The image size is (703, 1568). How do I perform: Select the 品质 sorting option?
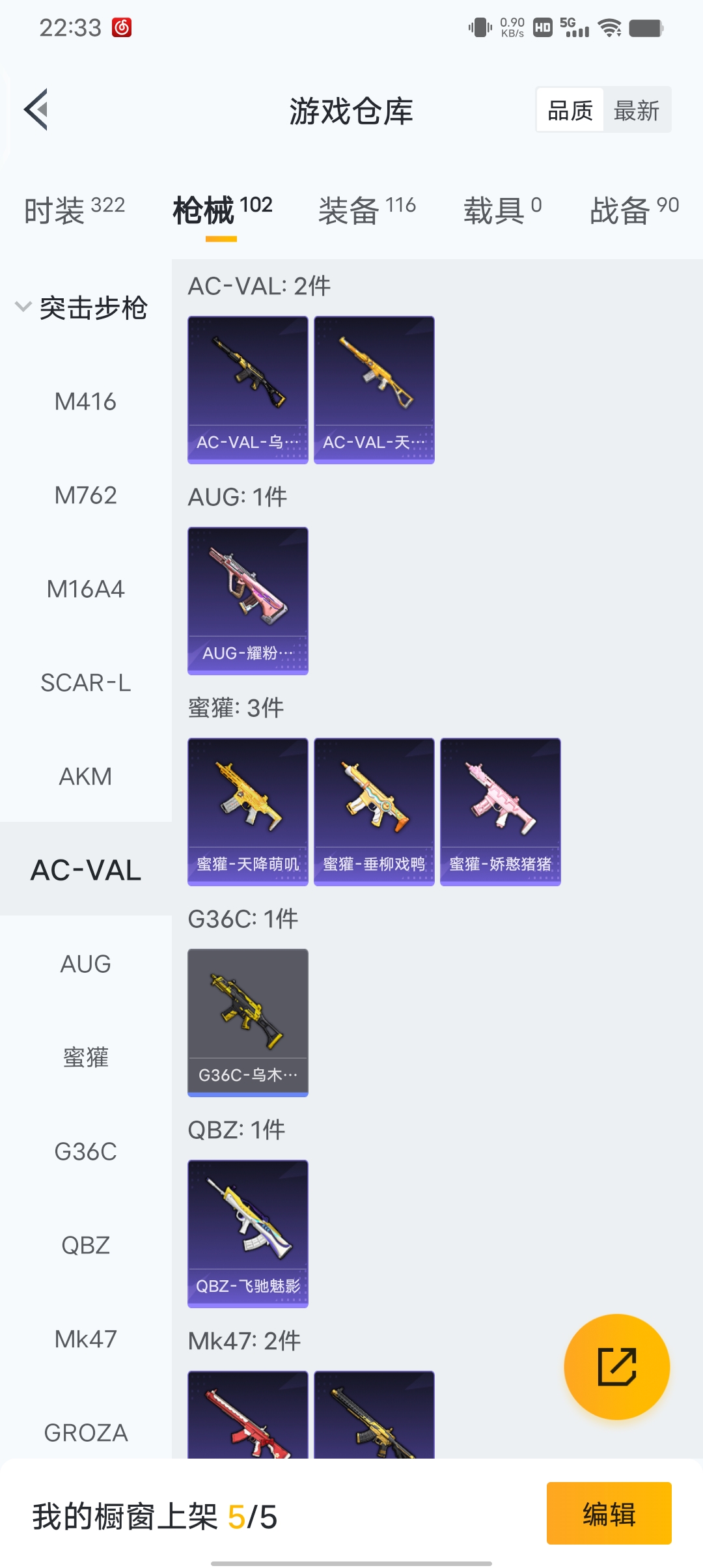click(570, 110)
